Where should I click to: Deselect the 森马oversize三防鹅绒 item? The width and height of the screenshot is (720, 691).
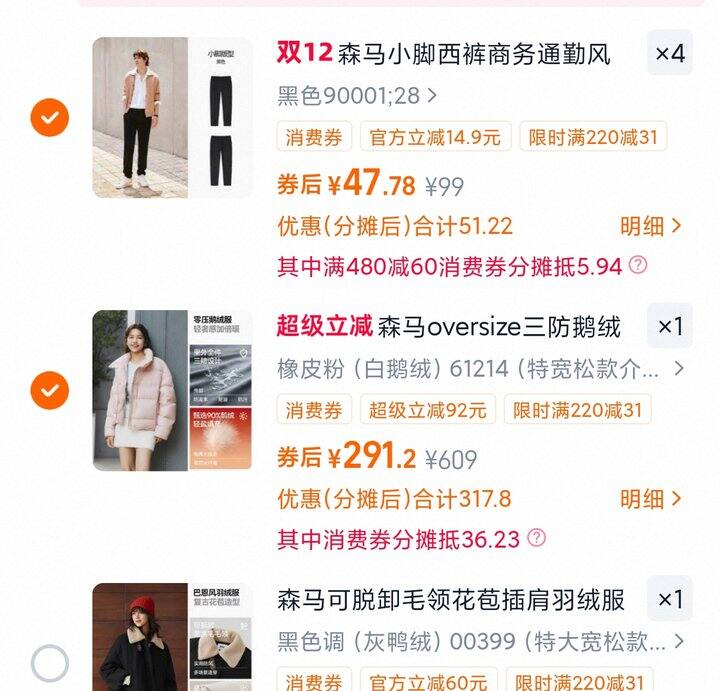49,389
